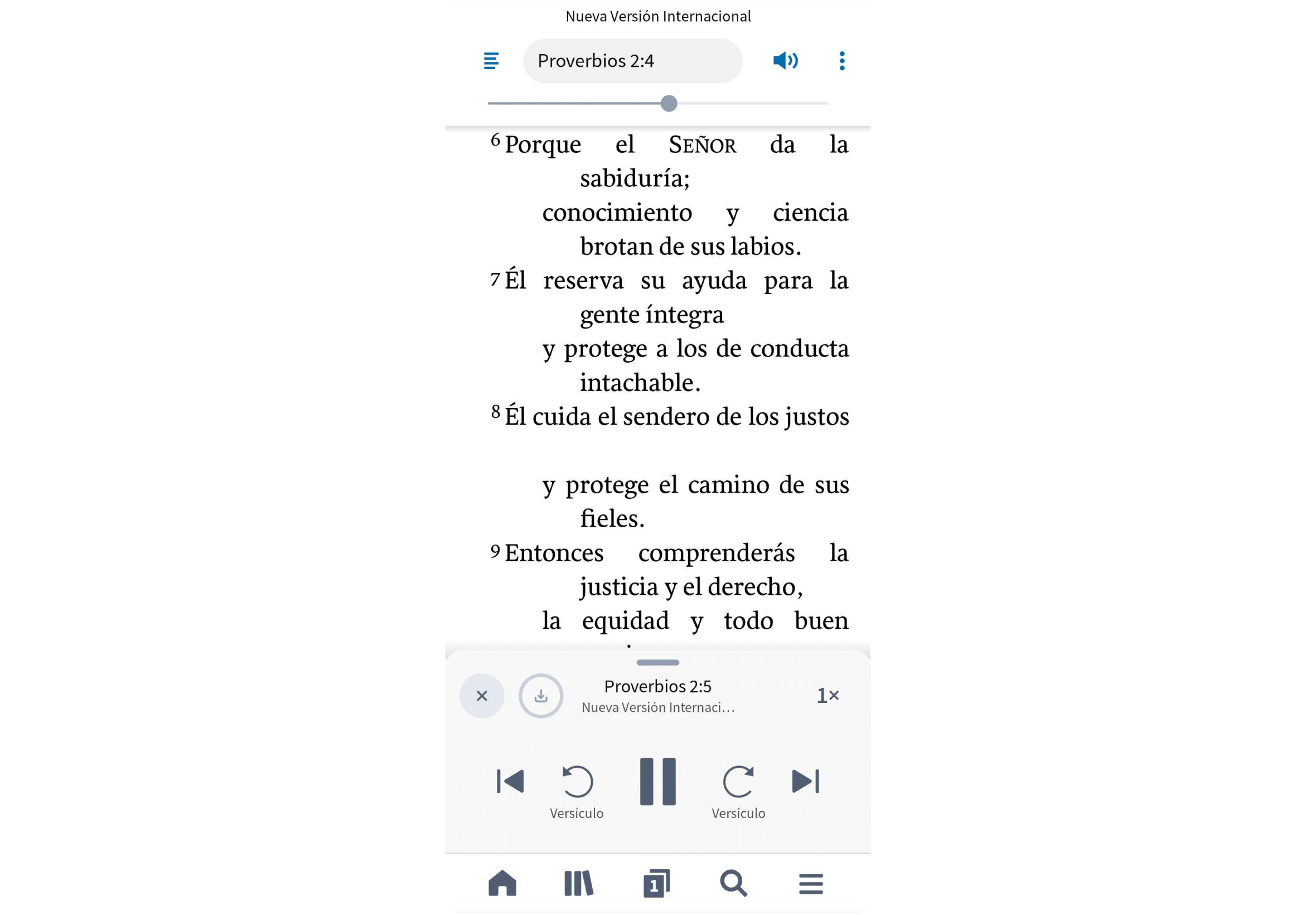Image resolution: width=1316 pixels, height=915 pixels.
Task: Jump forward one Versículo
Action: 738,782
